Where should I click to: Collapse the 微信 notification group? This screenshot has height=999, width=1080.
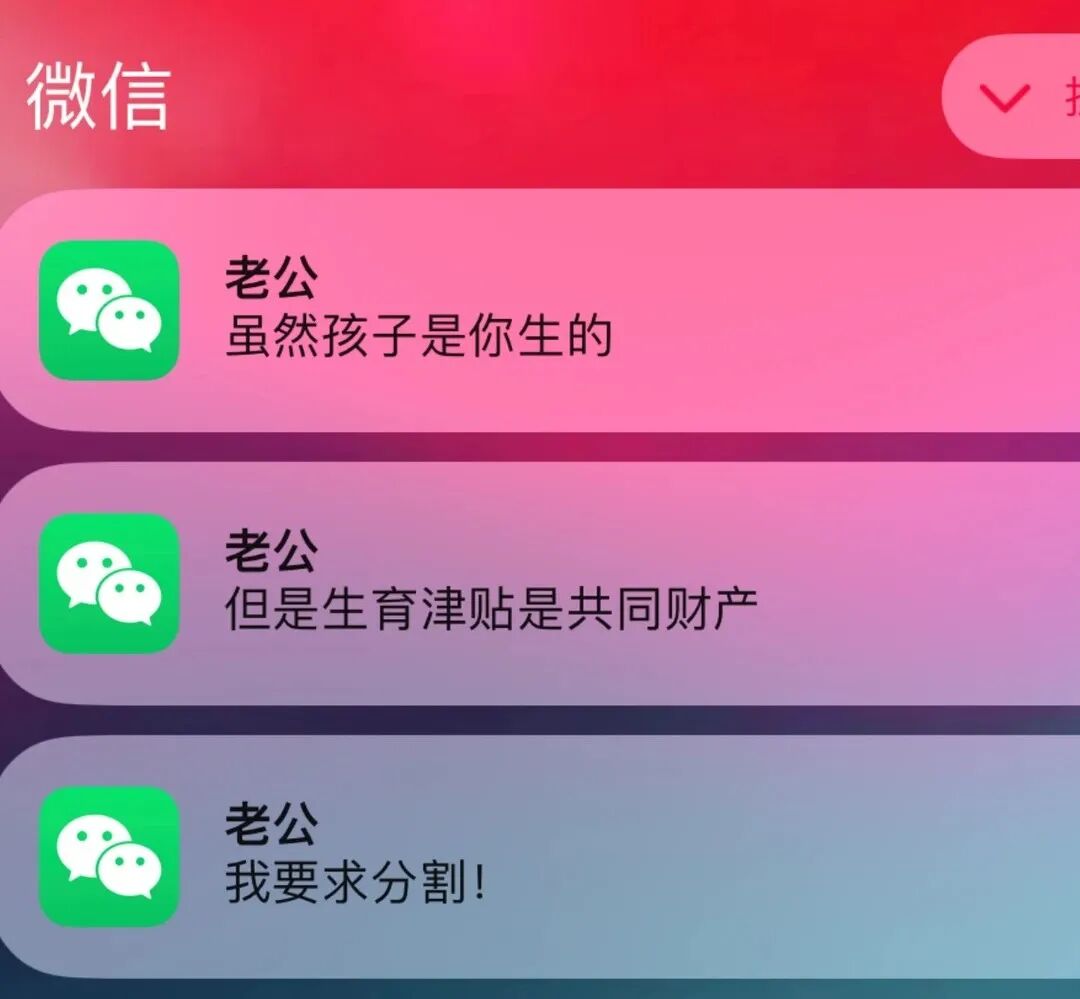pos(1010,97)
